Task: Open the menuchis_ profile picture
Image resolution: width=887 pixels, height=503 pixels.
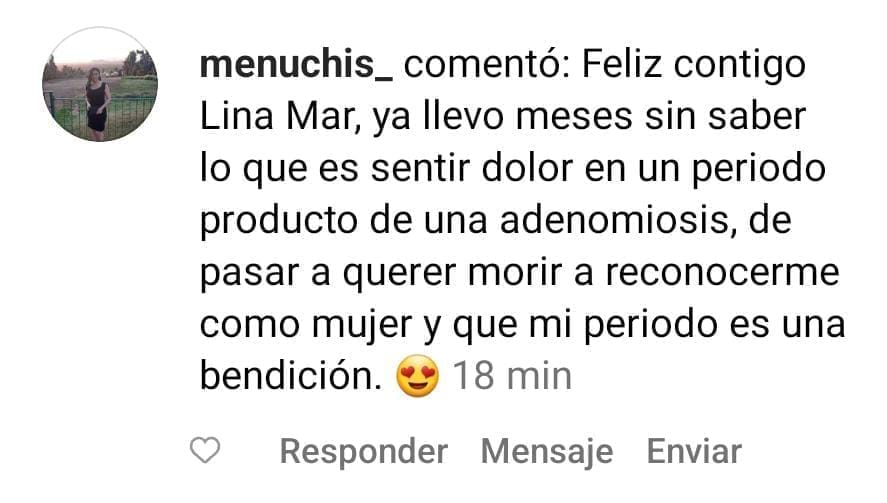Action: (x=100, y=84)
